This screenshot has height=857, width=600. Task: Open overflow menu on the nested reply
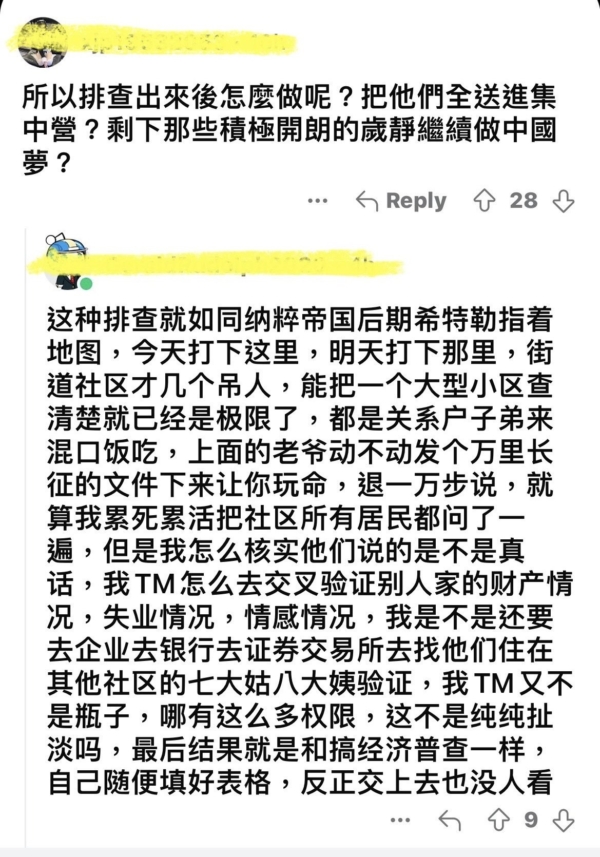pos(400,821)
